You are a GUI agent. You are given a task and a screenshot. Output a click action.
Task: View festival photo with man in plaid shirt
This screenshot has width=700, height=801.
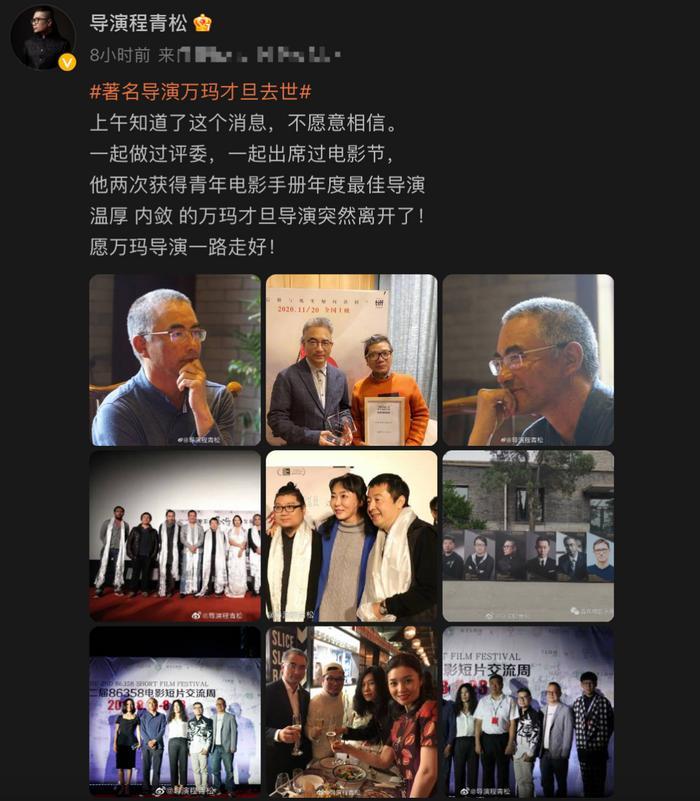(x=527, y=711)
